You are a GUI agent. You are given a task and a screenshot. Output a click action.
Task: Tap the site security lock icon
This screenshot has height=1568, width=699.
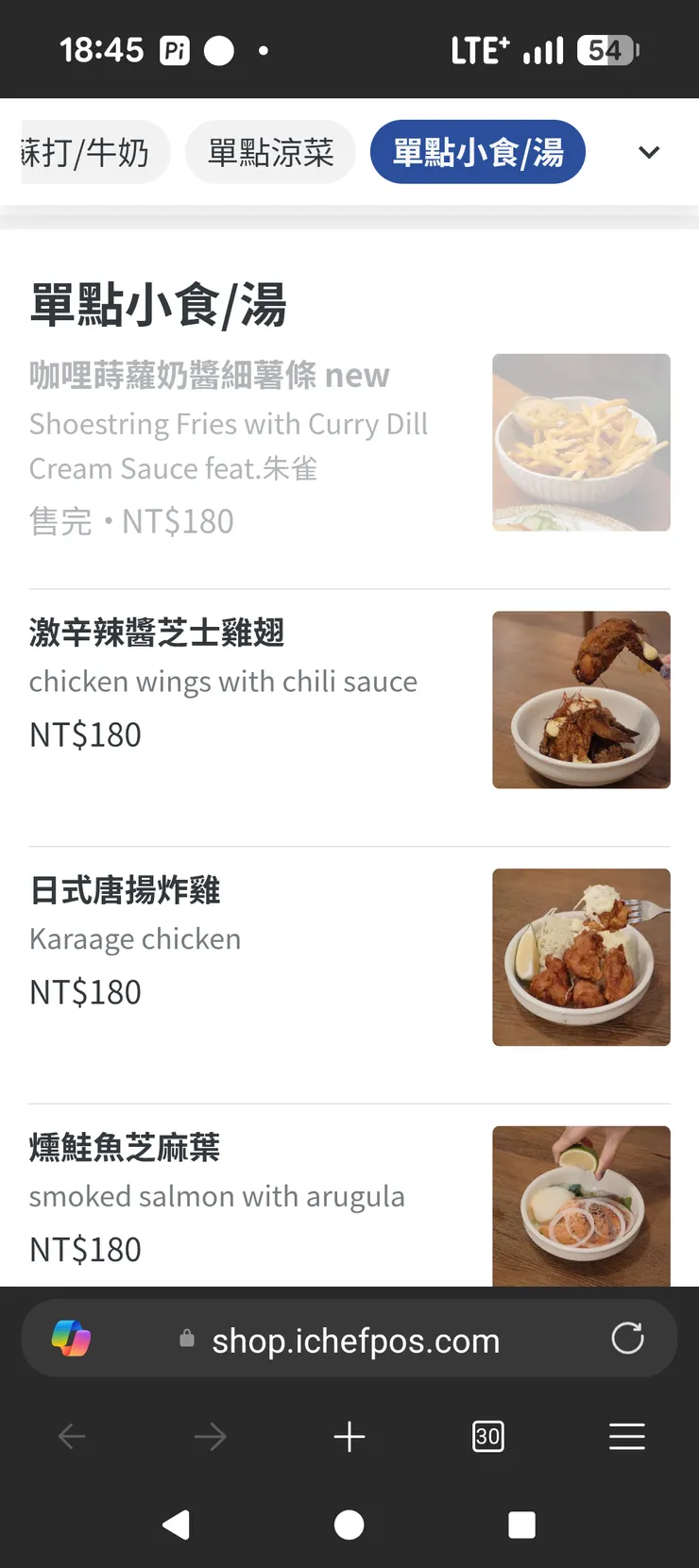point(185,1339)
